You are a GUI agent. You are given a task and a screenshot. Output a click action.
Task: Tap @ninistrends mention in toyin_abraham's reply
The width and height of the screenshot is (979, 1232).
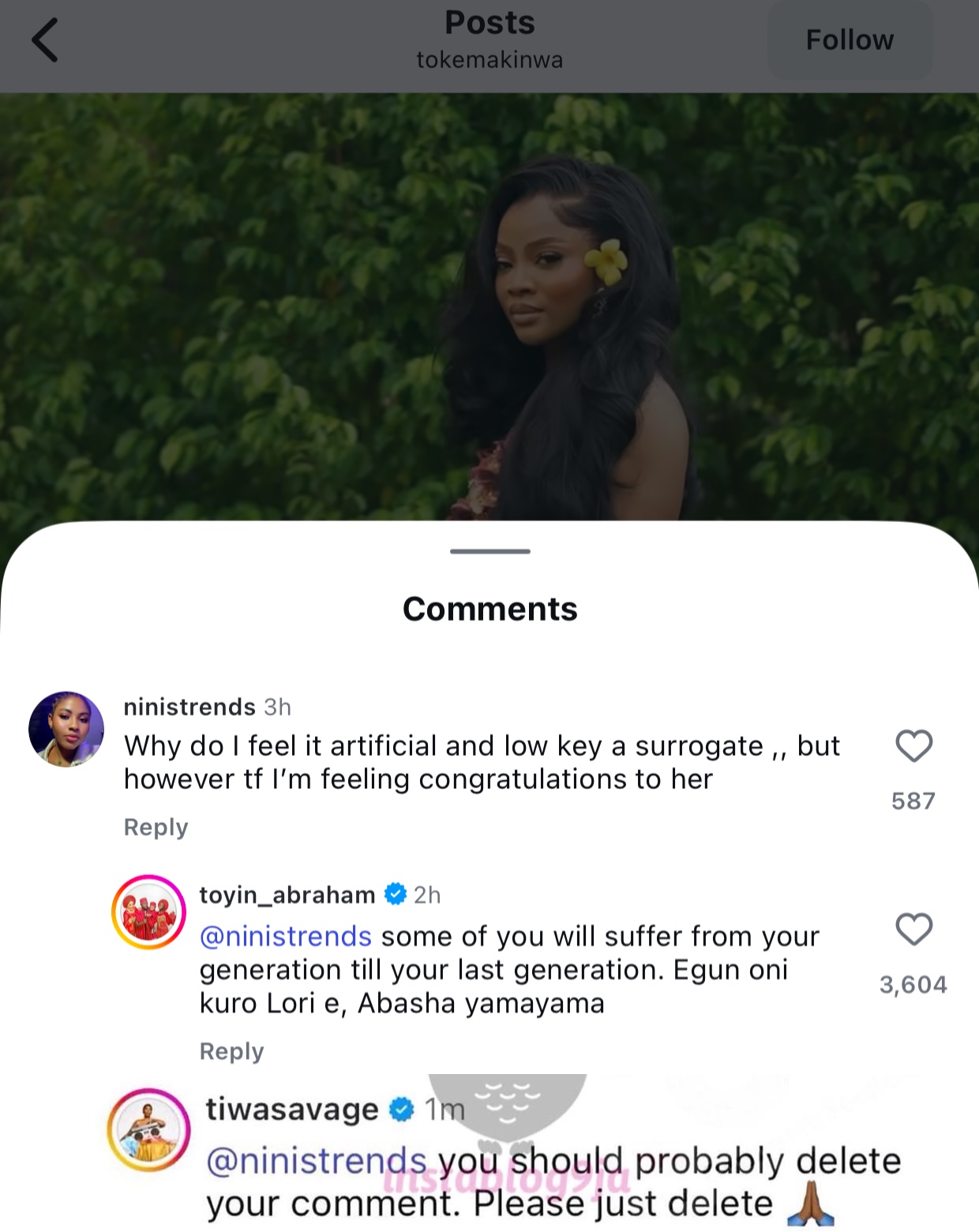click(286, 937)
